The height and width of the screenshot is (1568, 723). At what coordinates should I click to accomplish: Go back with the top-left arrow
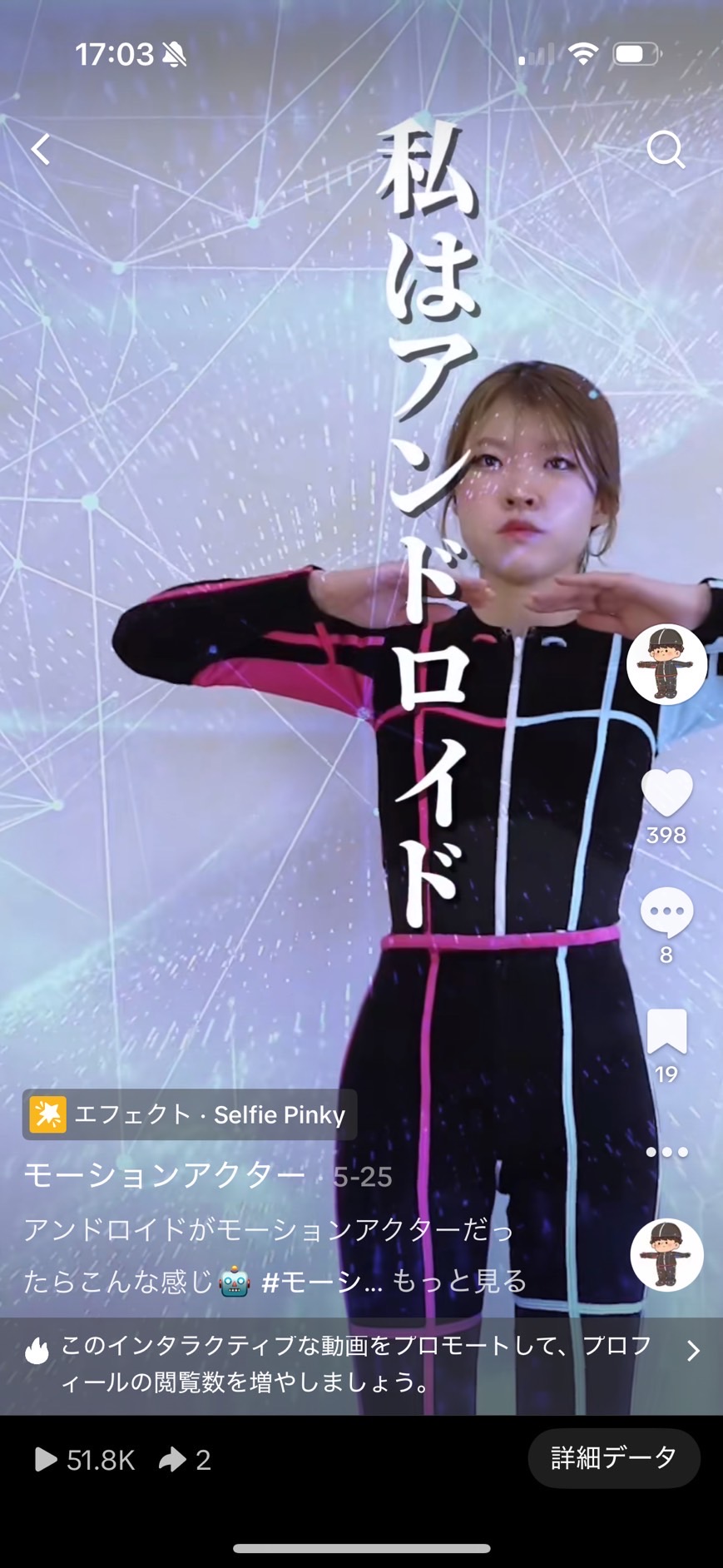pos(41,150)
